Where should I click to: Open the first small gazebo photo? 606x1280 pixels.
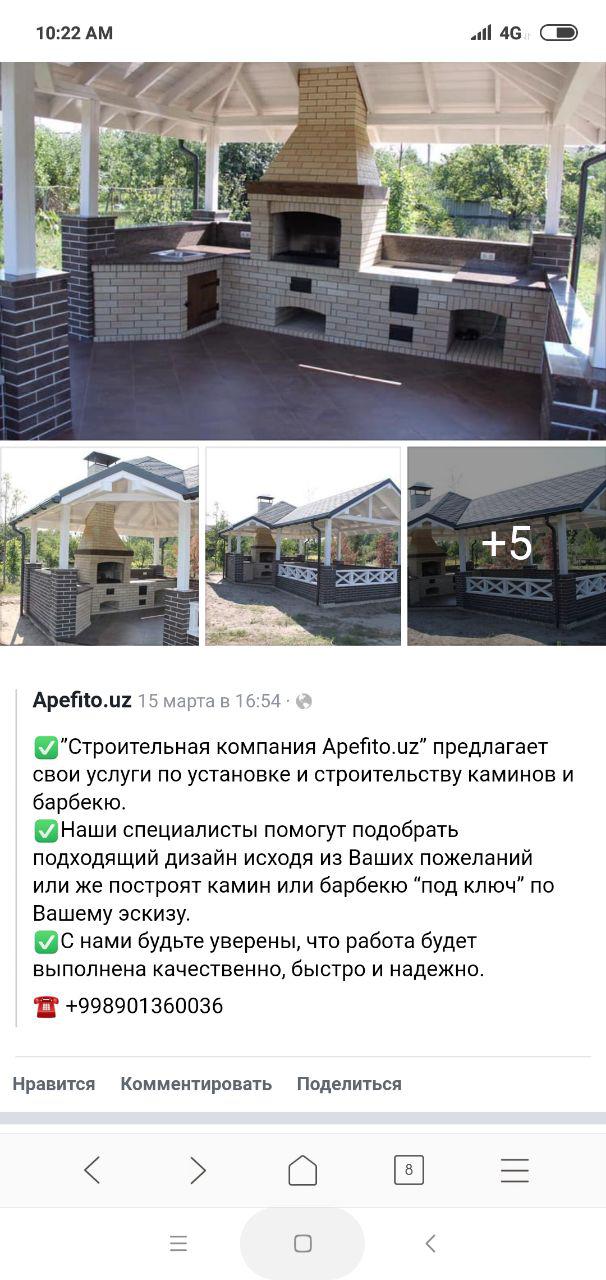(x=99, y=546)
